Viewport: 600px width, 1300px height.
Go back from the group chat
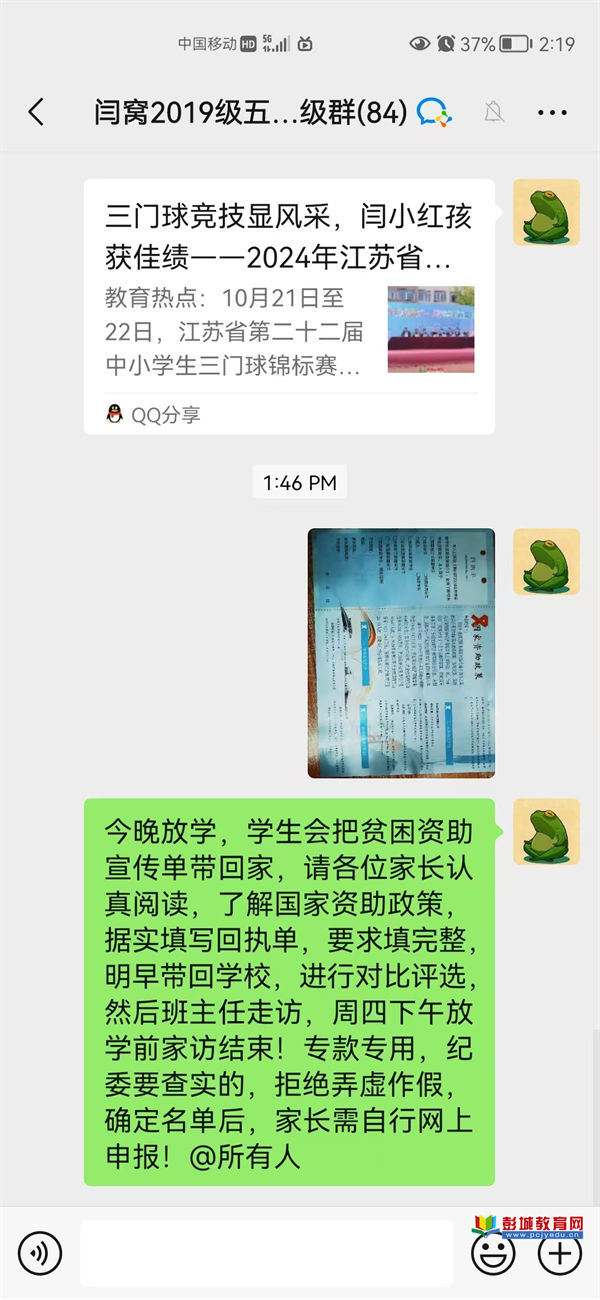click(x=36, y=112)
